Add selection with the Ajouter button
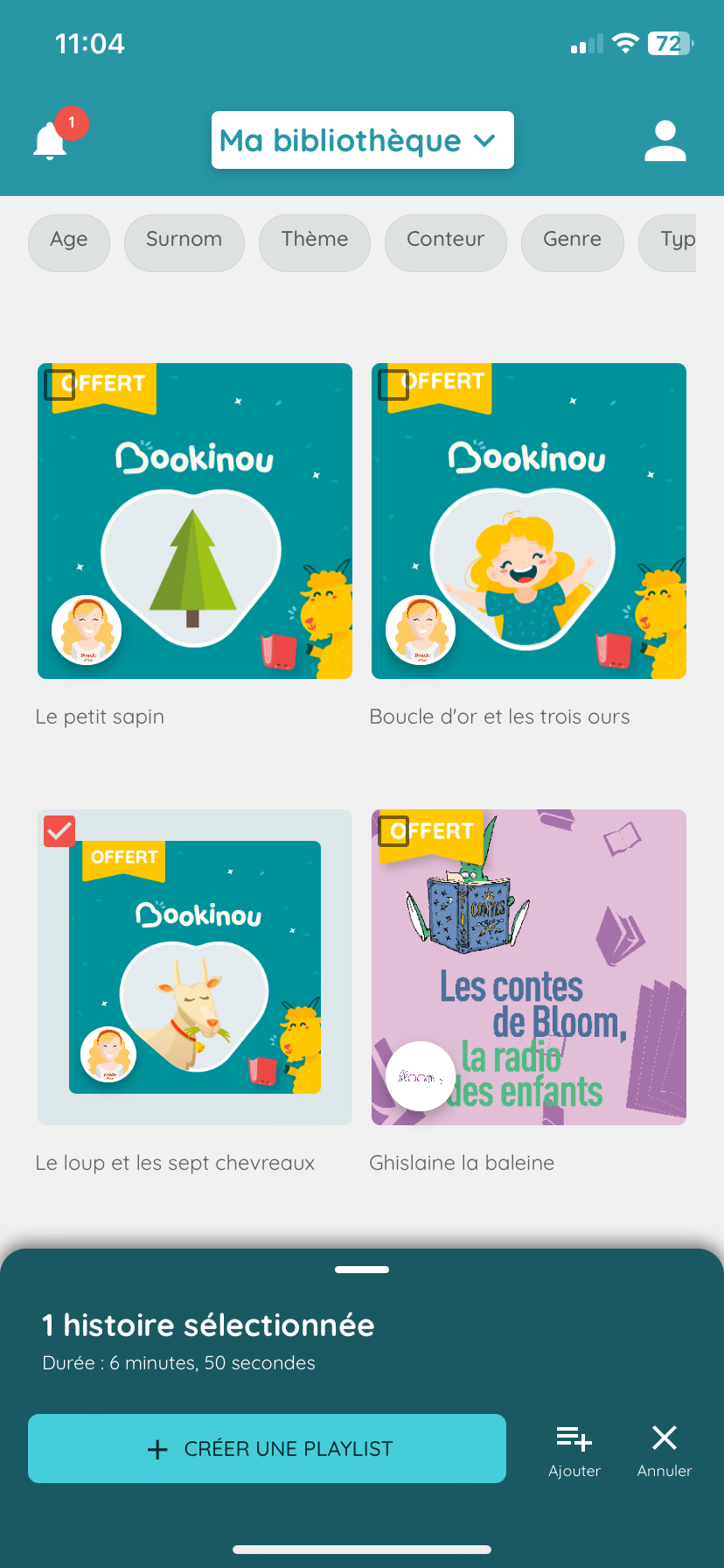The image size is (724, 1568). pyautogui.click(x=574, y=1450)
